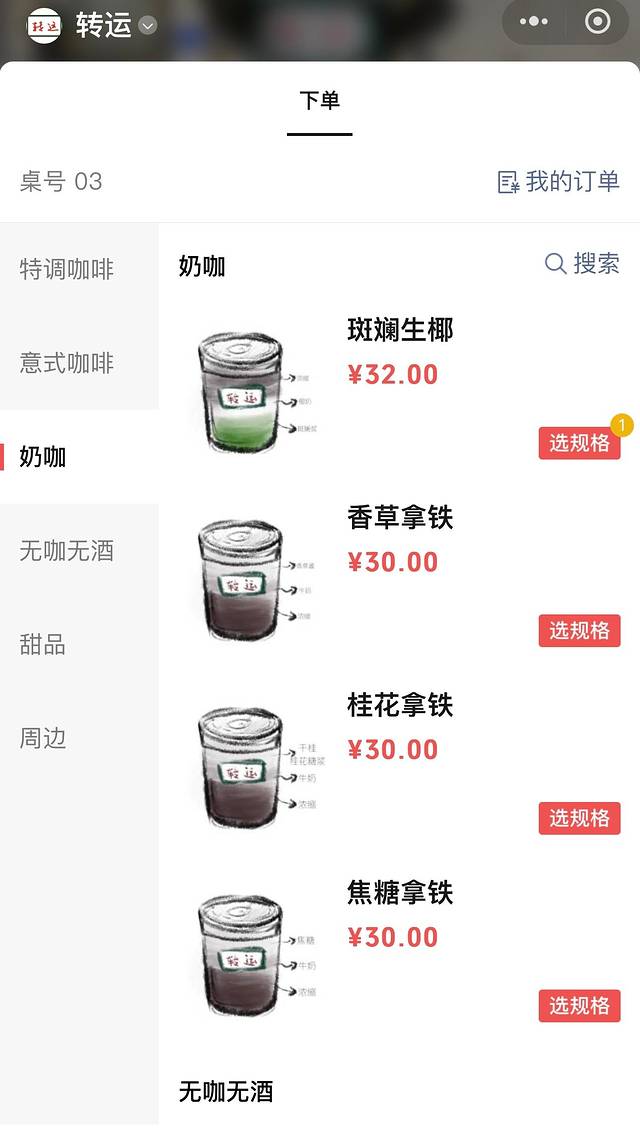640x1132 pixels.
Task: Close the mini program via circle icon
Action: (x=598, y=22)
